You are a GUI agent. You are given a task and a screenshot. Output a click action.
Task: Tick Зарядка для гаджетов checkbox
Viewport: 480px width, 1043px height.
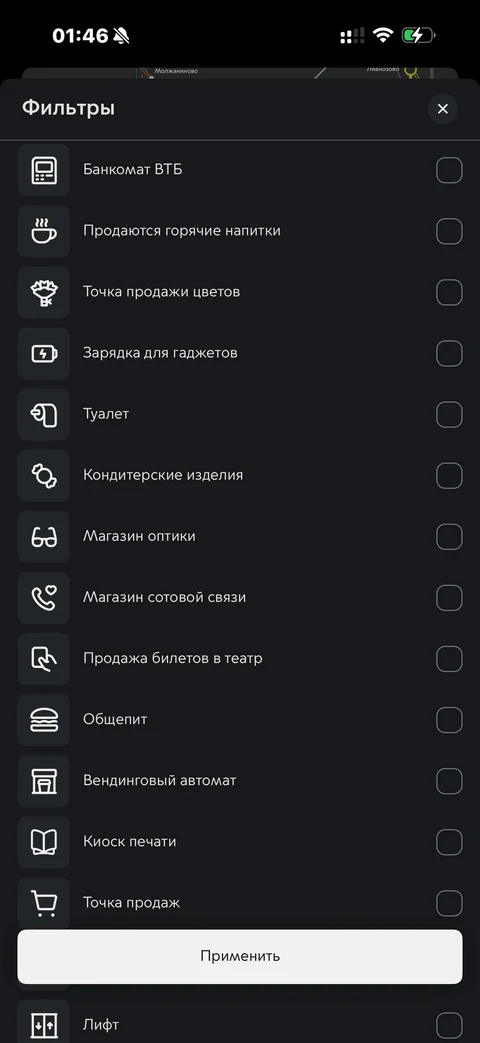[449, 353]
